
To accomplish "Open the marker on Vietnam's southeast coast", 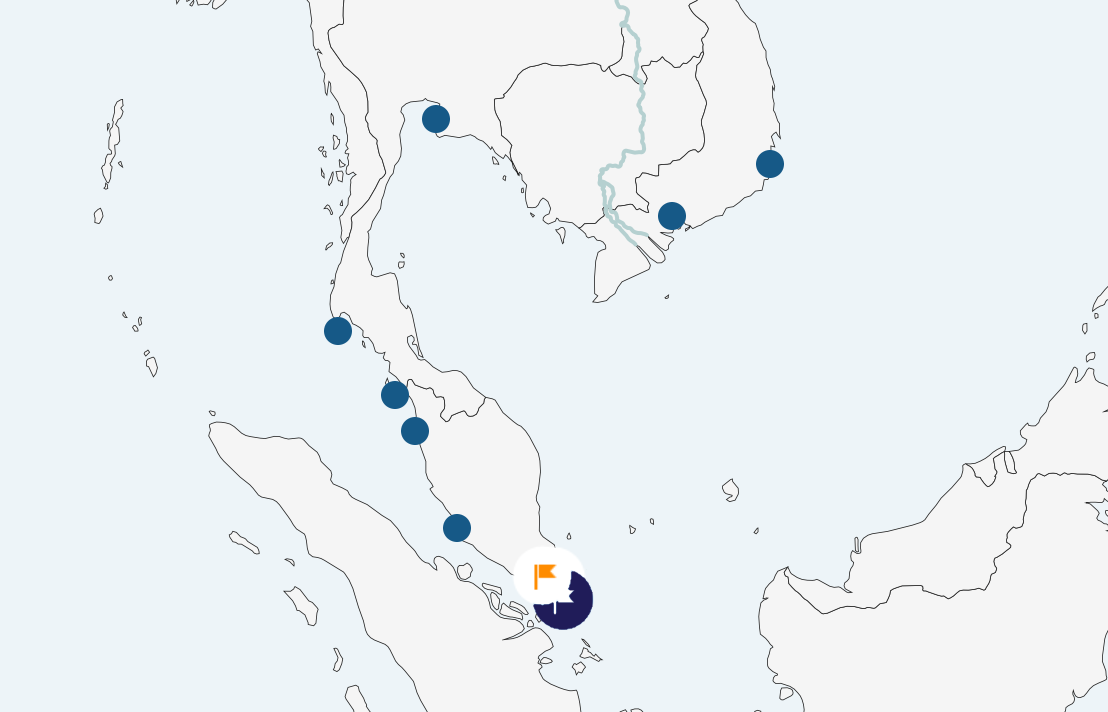I will coord(770,164).
